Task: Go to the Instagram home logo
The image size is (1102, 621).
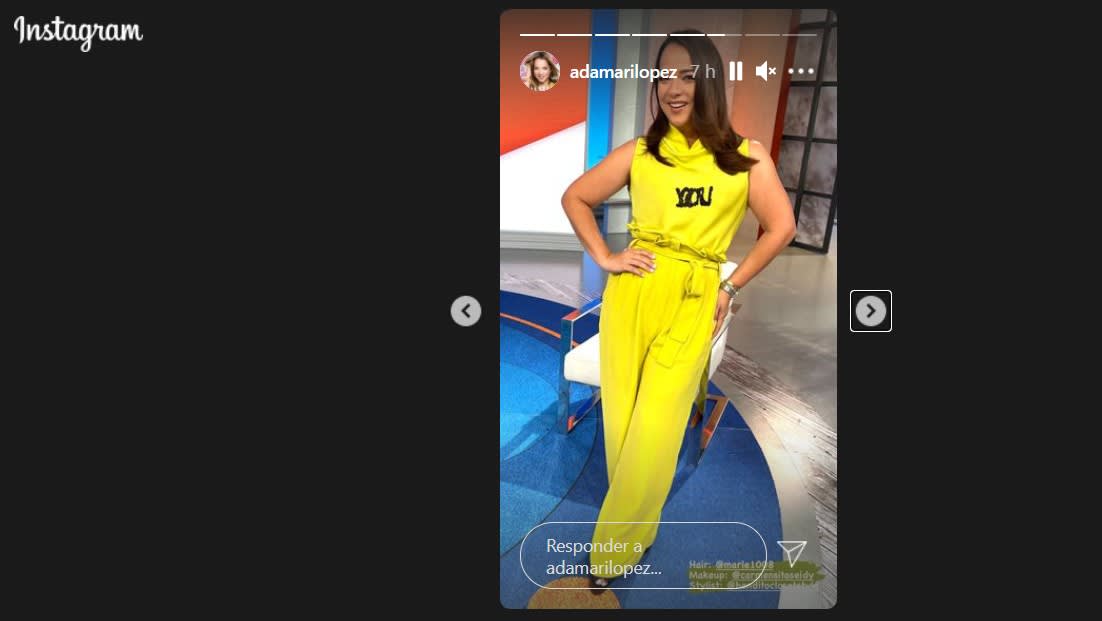Action: tap(78, 32)
